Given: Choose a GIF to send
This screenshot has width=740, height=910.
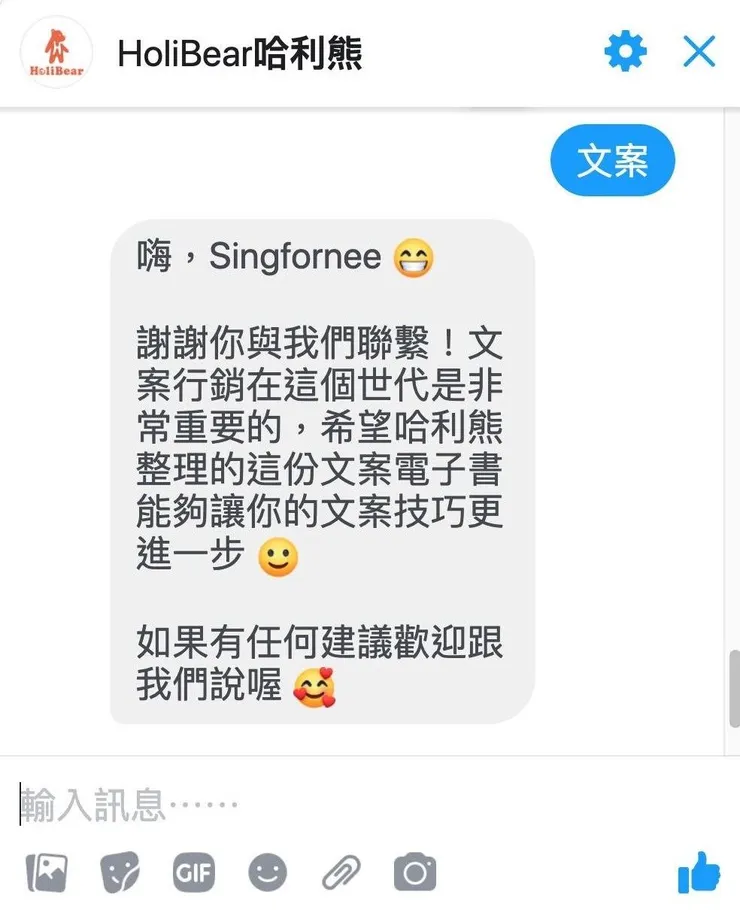Looking at the screenshot, I should click(x=193, y=873).
